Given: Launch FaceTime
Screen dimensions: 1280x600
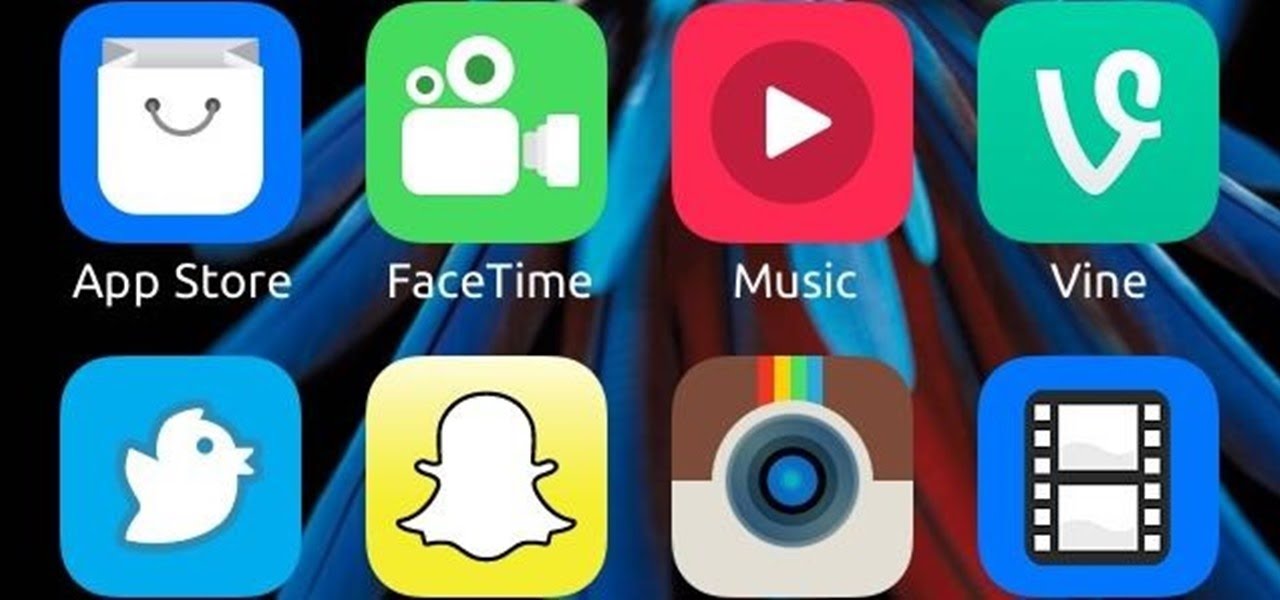Looking at the screenshot, I should click(487, 122).
